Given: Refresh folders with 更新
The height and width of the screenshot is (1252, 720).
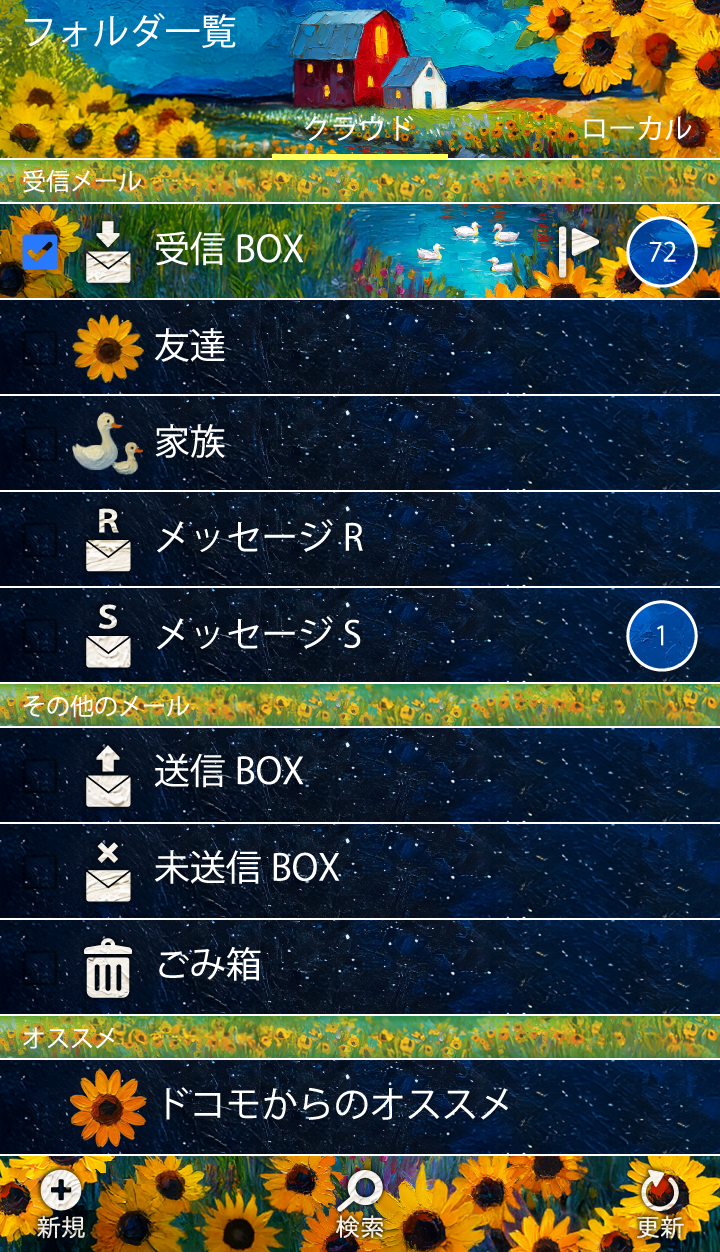Looking at the screenshot, I should pos(660,1204).
